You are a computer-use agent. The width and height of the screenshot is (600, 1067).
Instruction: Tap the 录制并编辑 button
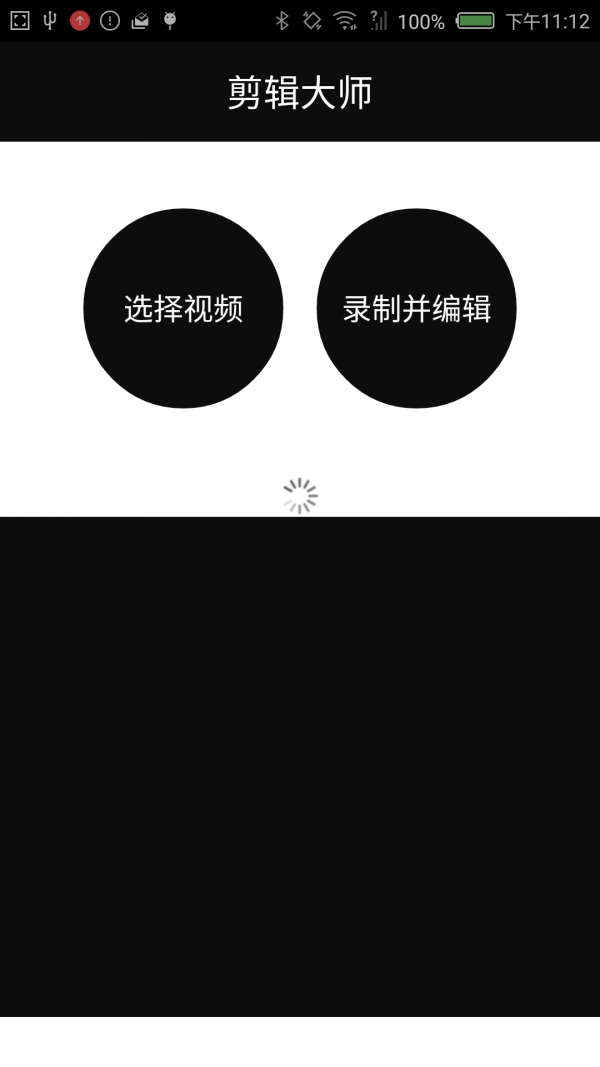click(416, 308)
